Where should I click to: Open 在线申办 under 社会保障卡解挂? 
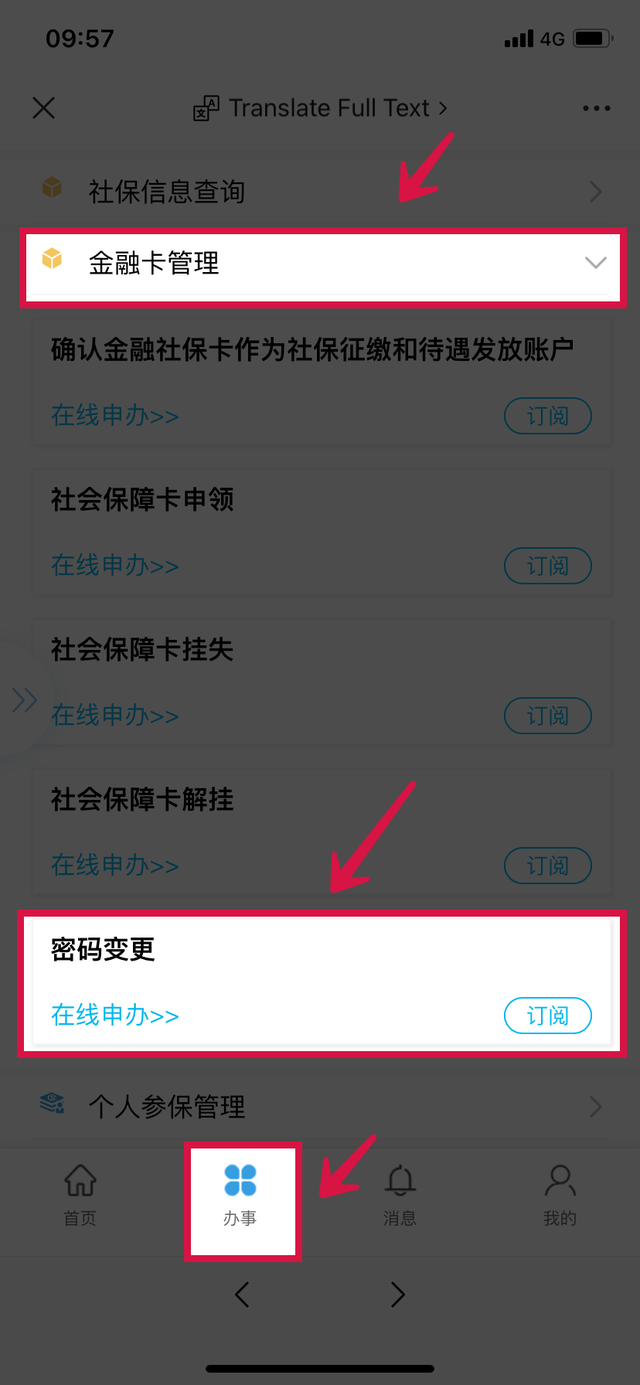coord(115,865)
